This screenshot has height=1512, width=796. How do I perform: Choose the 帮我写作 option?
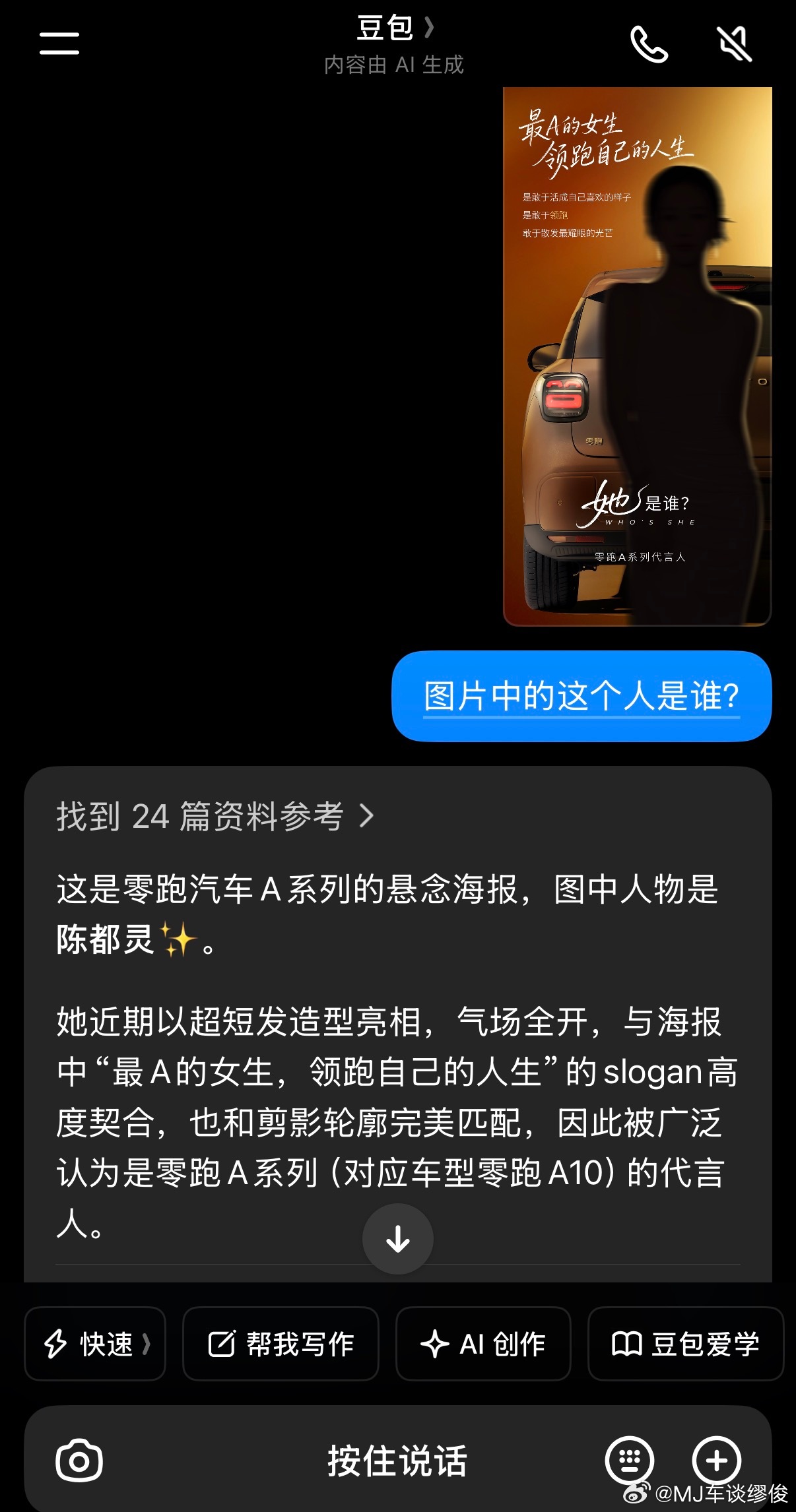pyautogui.click(x=281, y=1344)
